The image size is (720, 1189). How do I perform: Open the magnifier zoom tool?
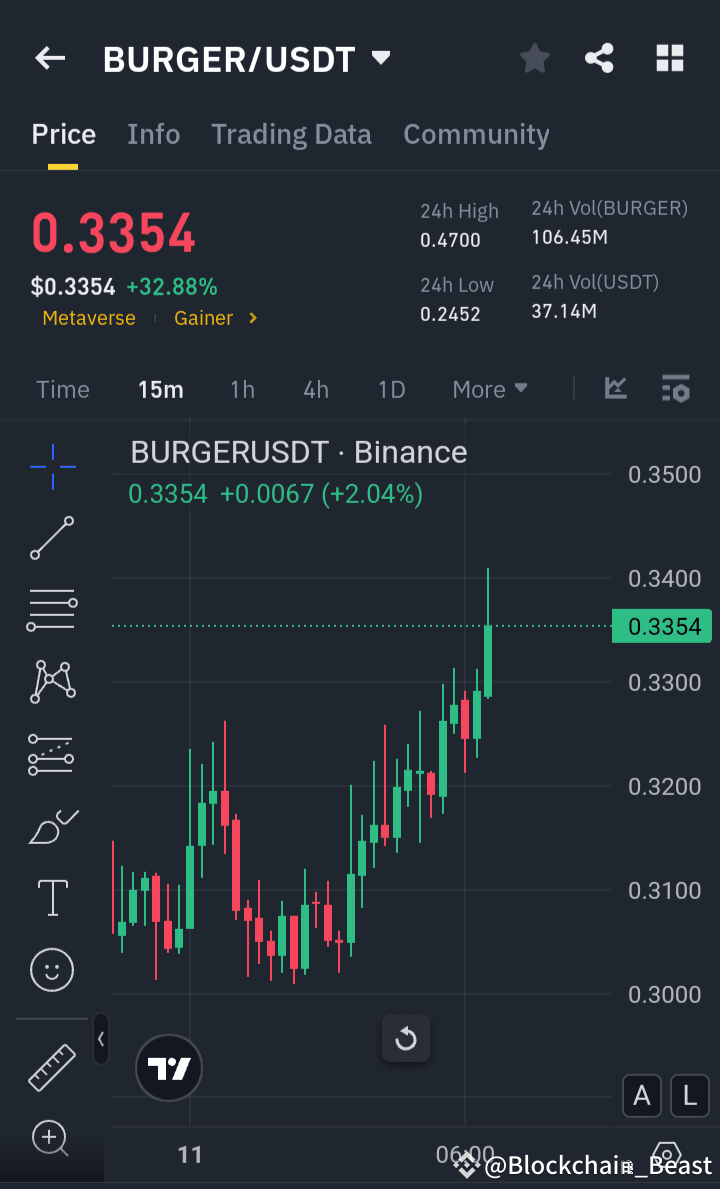[x=51, y=1138]
